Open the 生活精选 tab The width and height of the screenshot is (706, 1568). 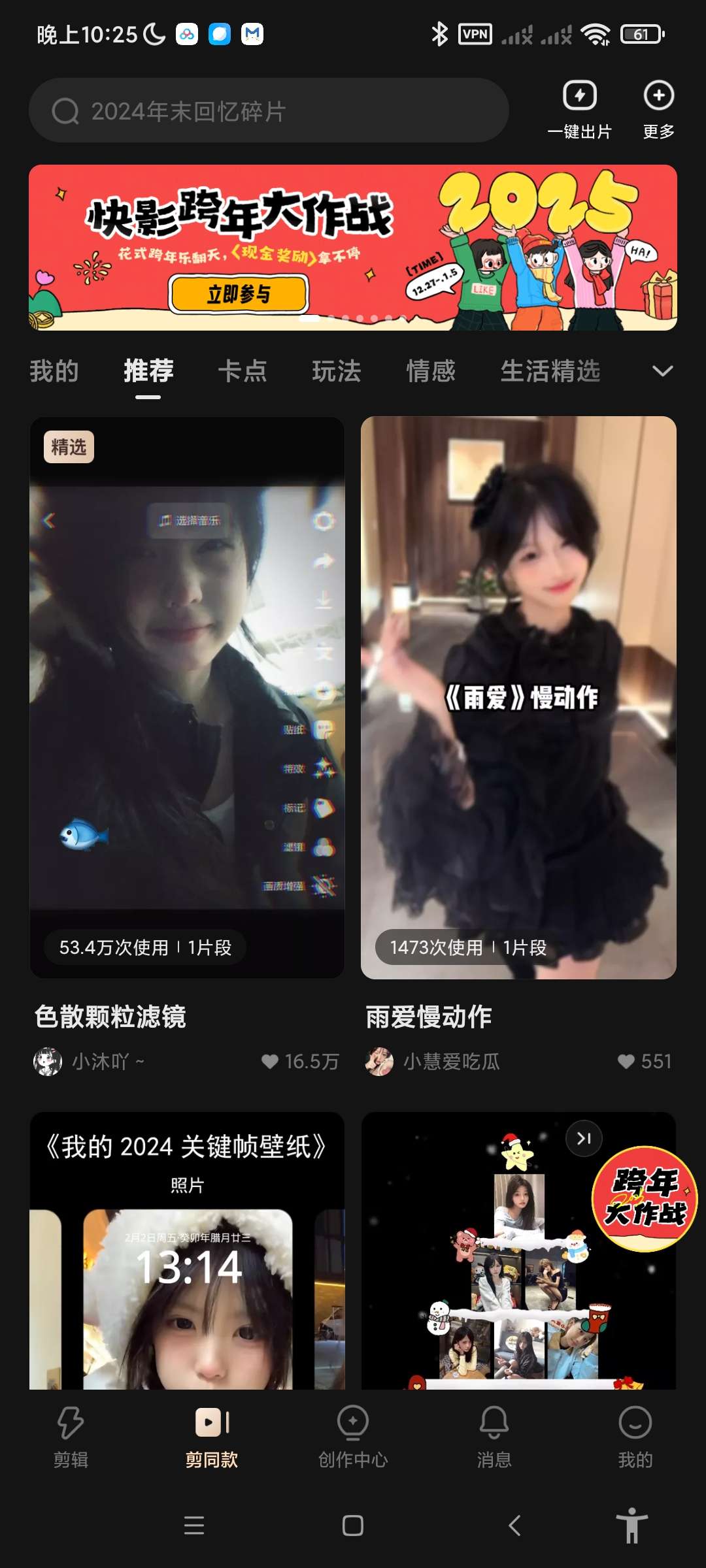[x=550, y=371]
